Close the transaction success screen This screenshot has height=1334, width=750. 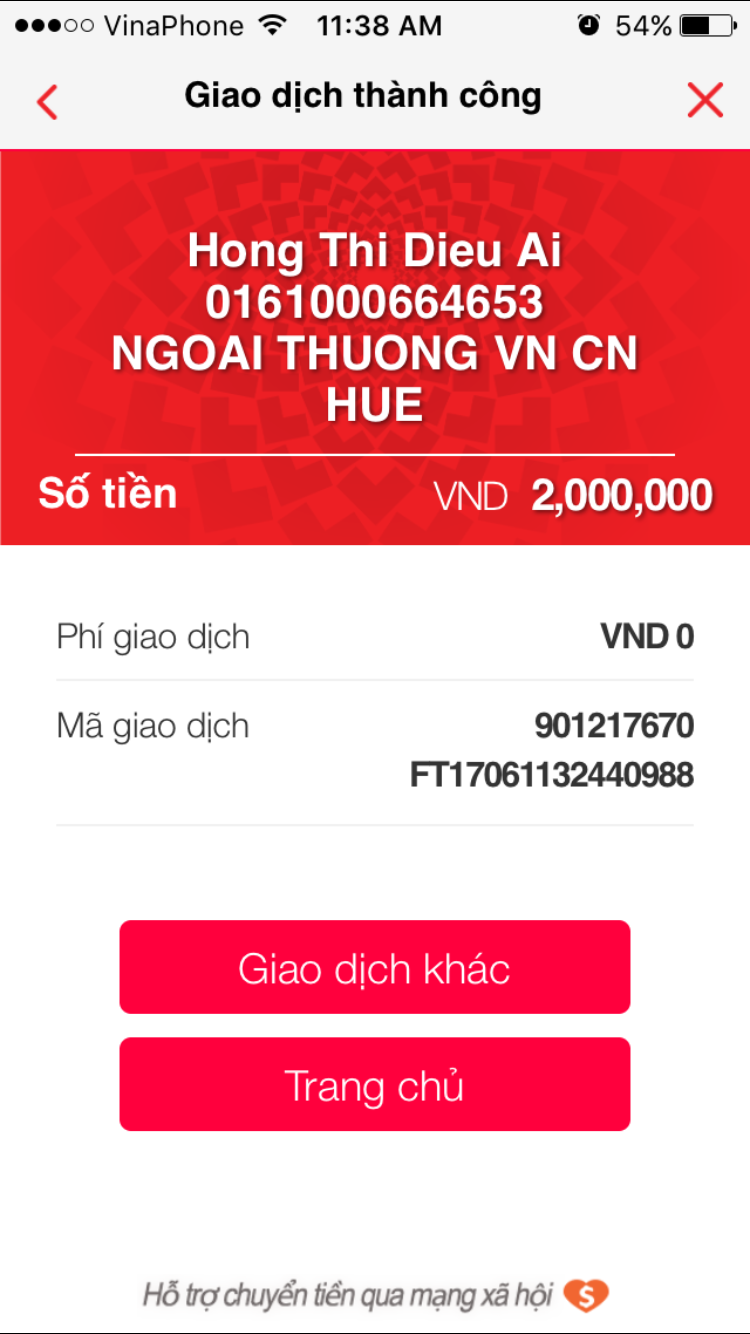pyautogui.click(x=705, y=100)
